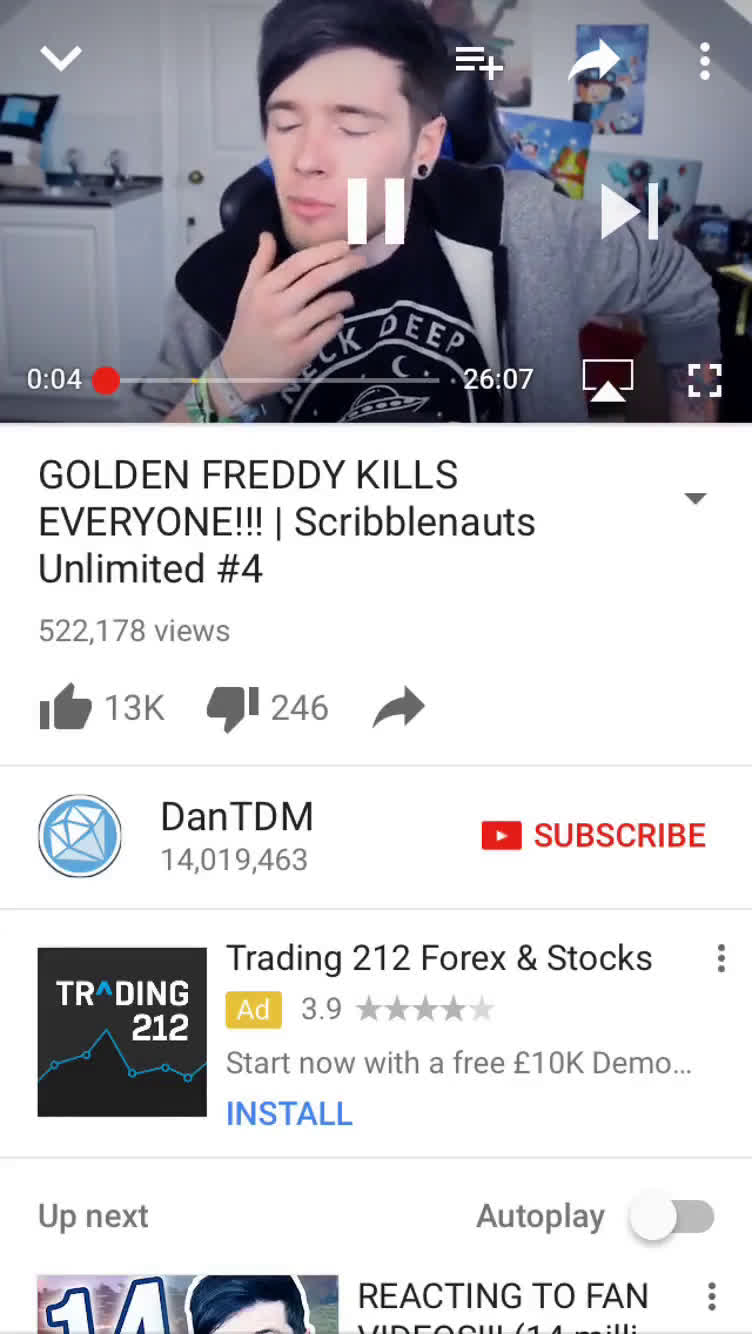Expand the video description arrow
Viewport: 752px width, 1334px height.
(695, 498)
